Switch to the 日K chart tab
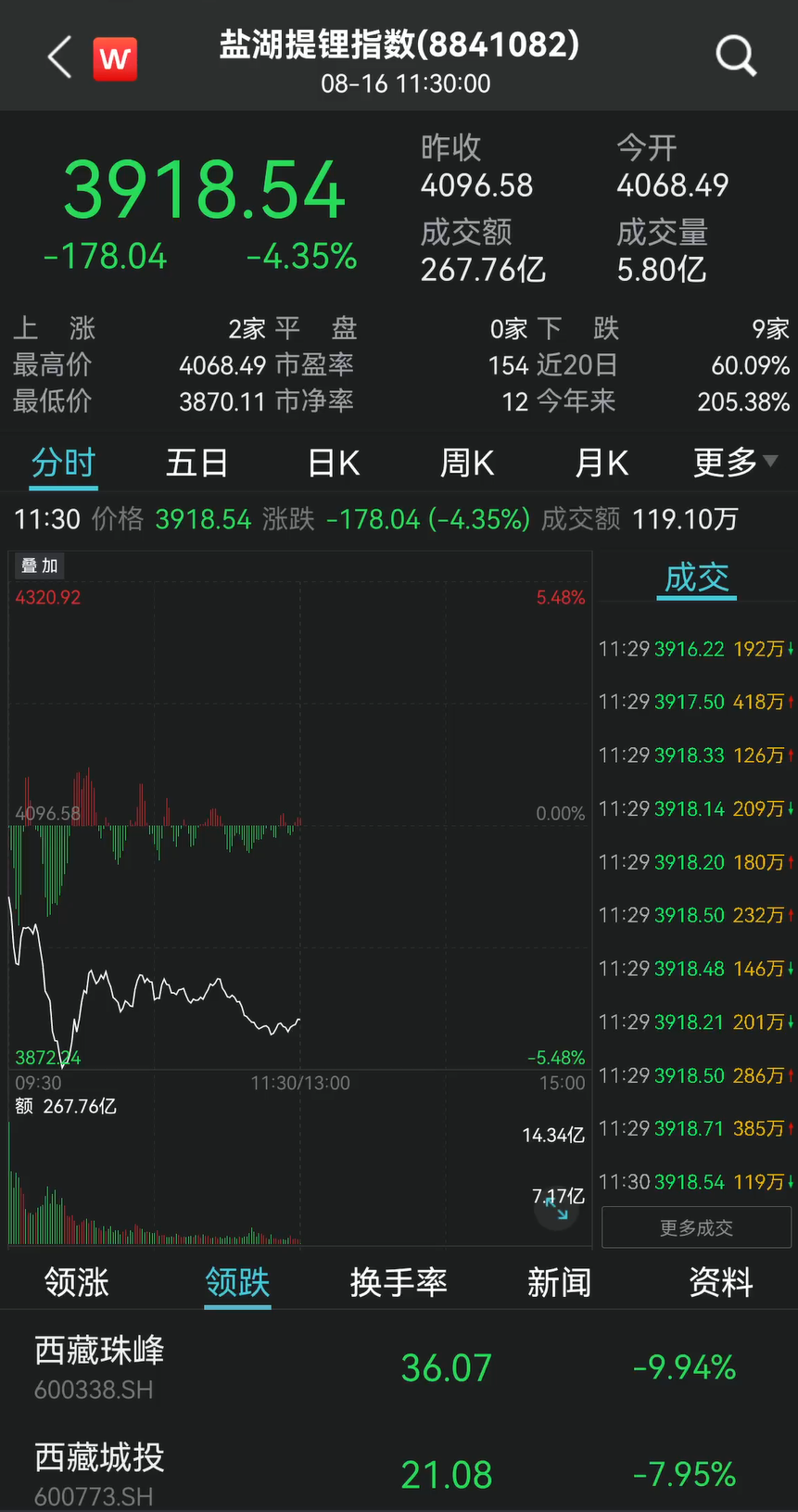This screenshot has height=1512, width=798. 333,463
